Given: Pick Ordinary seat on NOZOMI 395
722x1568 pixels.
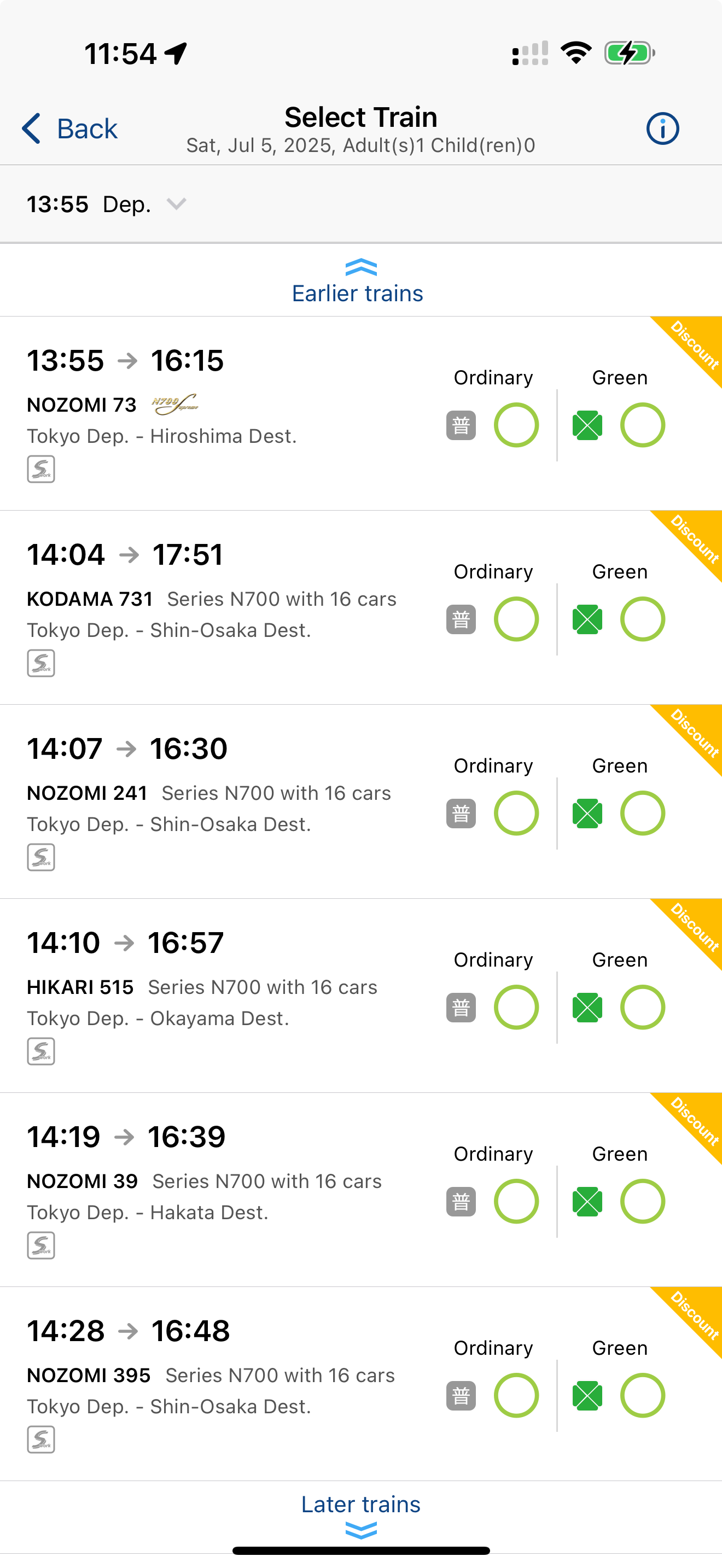Looking at the screenshot, I should tap(516, 1396).
